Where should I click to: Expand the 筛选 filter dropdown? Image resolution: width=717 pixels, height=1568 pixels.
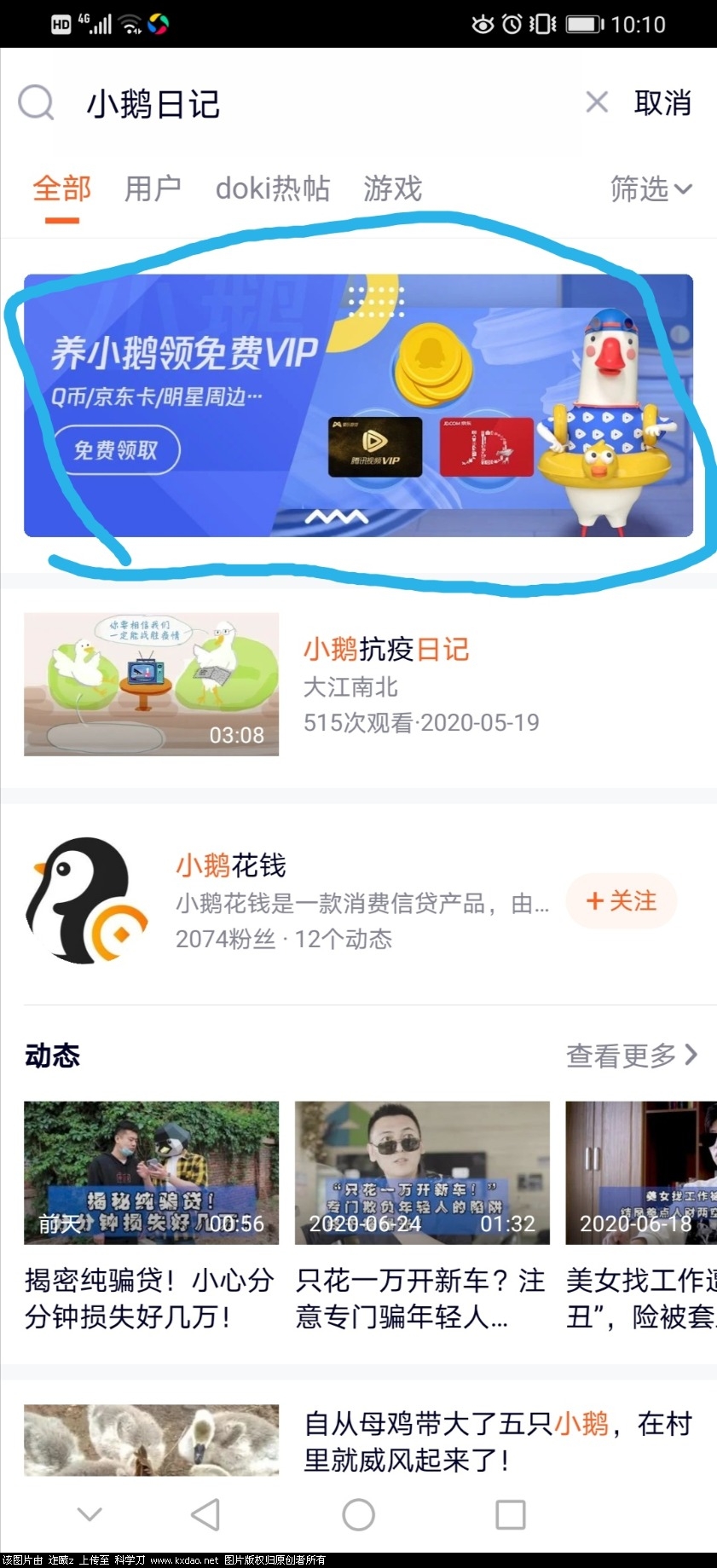(x=650, y=188)
